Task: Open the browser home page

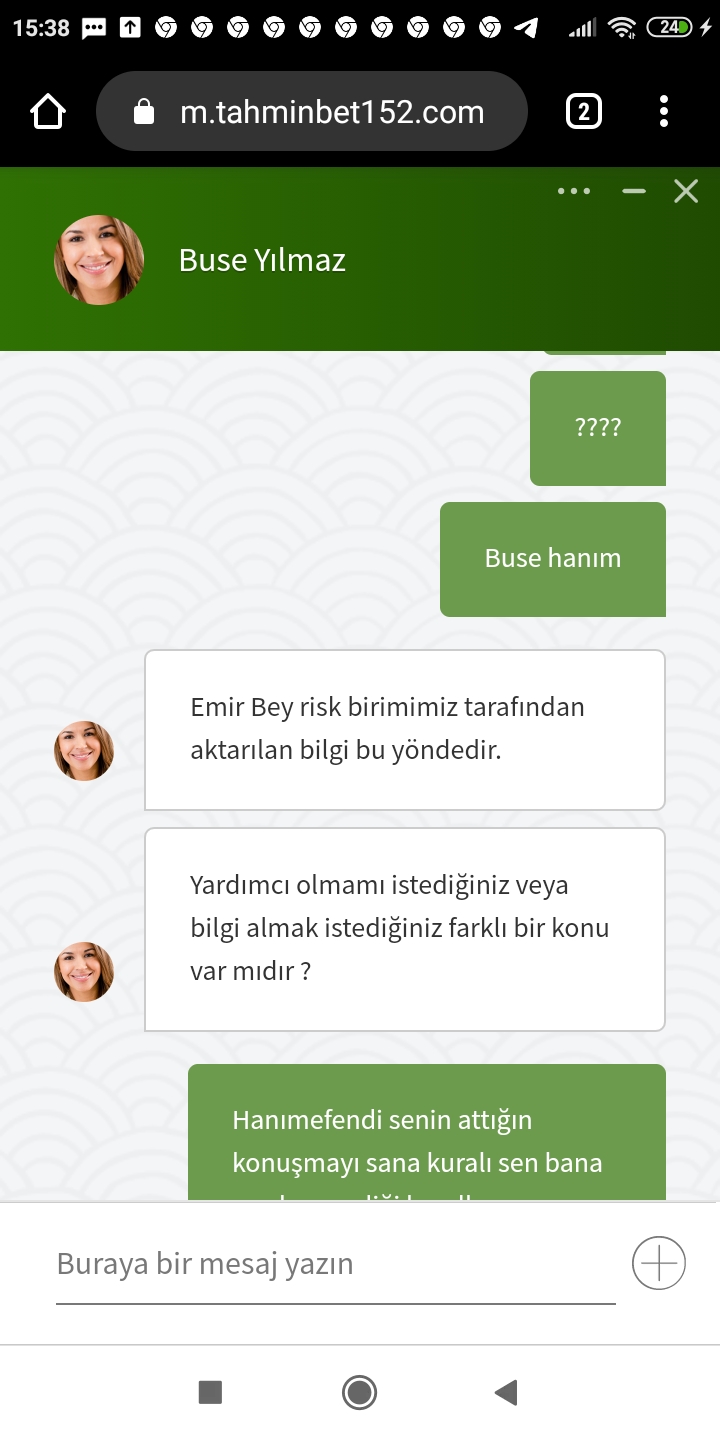Action: (x=48, y=112)
